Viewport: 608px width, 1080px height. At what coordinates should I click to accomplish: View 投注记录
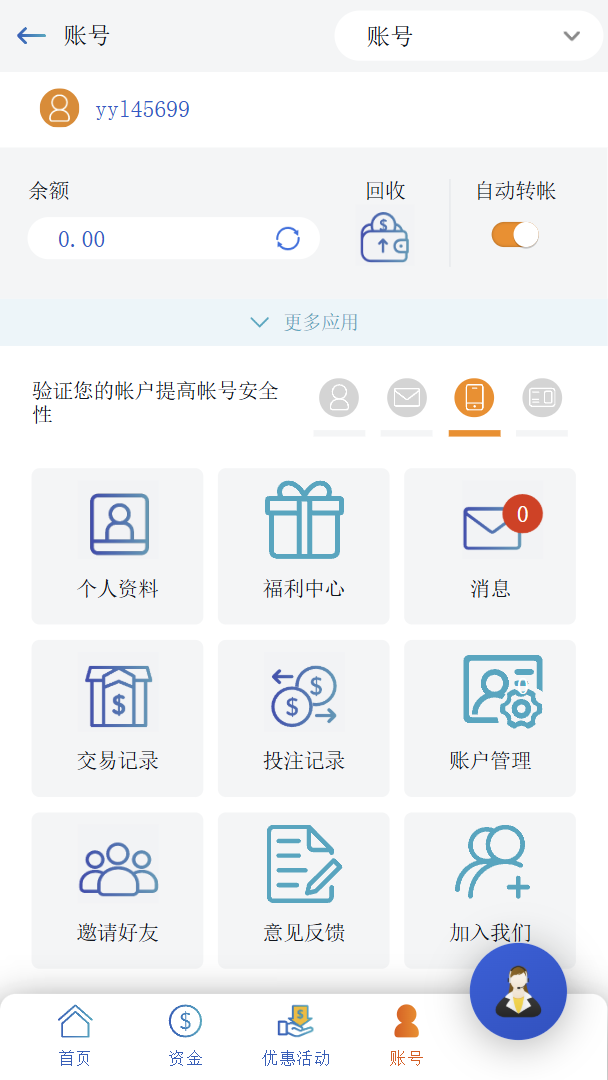click(304, 718)
